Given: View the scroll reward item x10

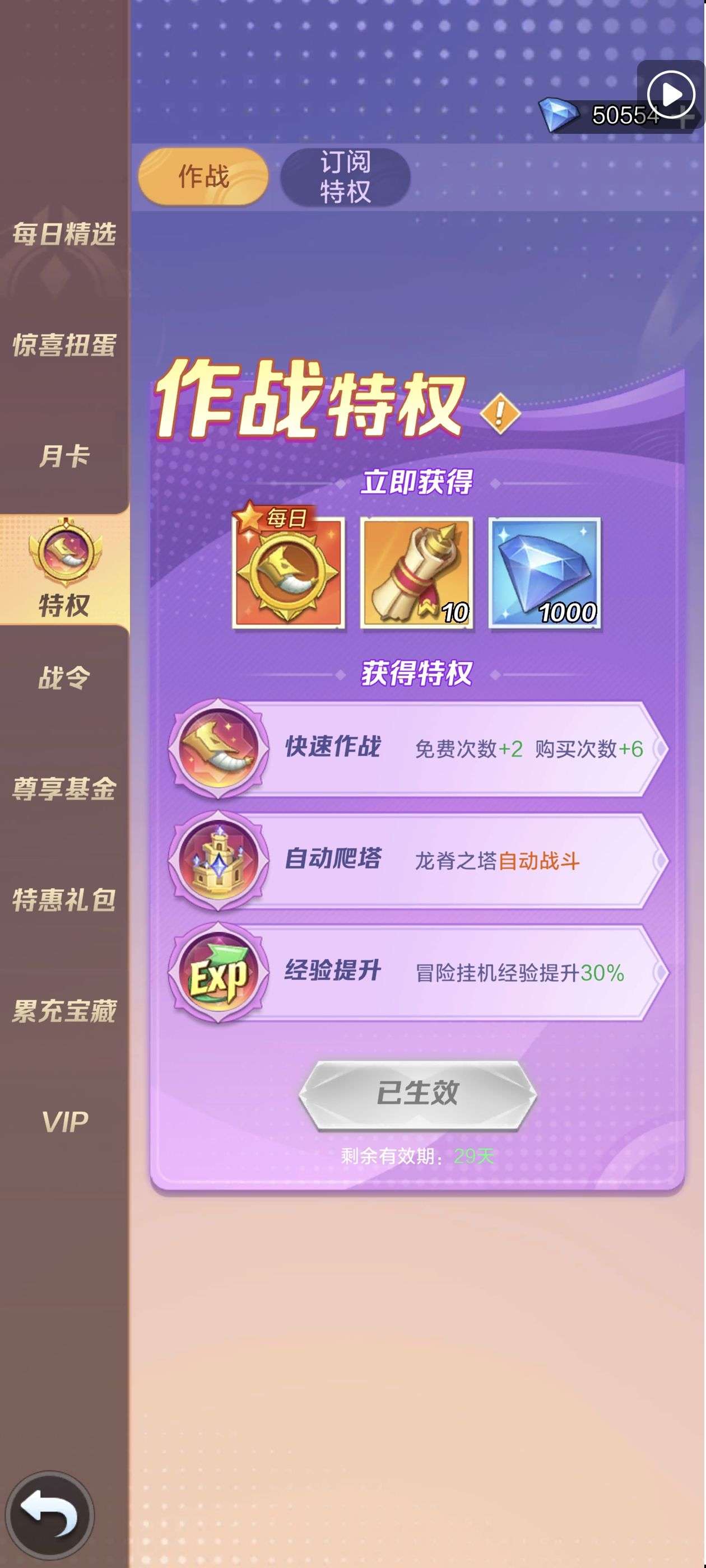Looking at the screenshot, I should (x=417, y=572).
